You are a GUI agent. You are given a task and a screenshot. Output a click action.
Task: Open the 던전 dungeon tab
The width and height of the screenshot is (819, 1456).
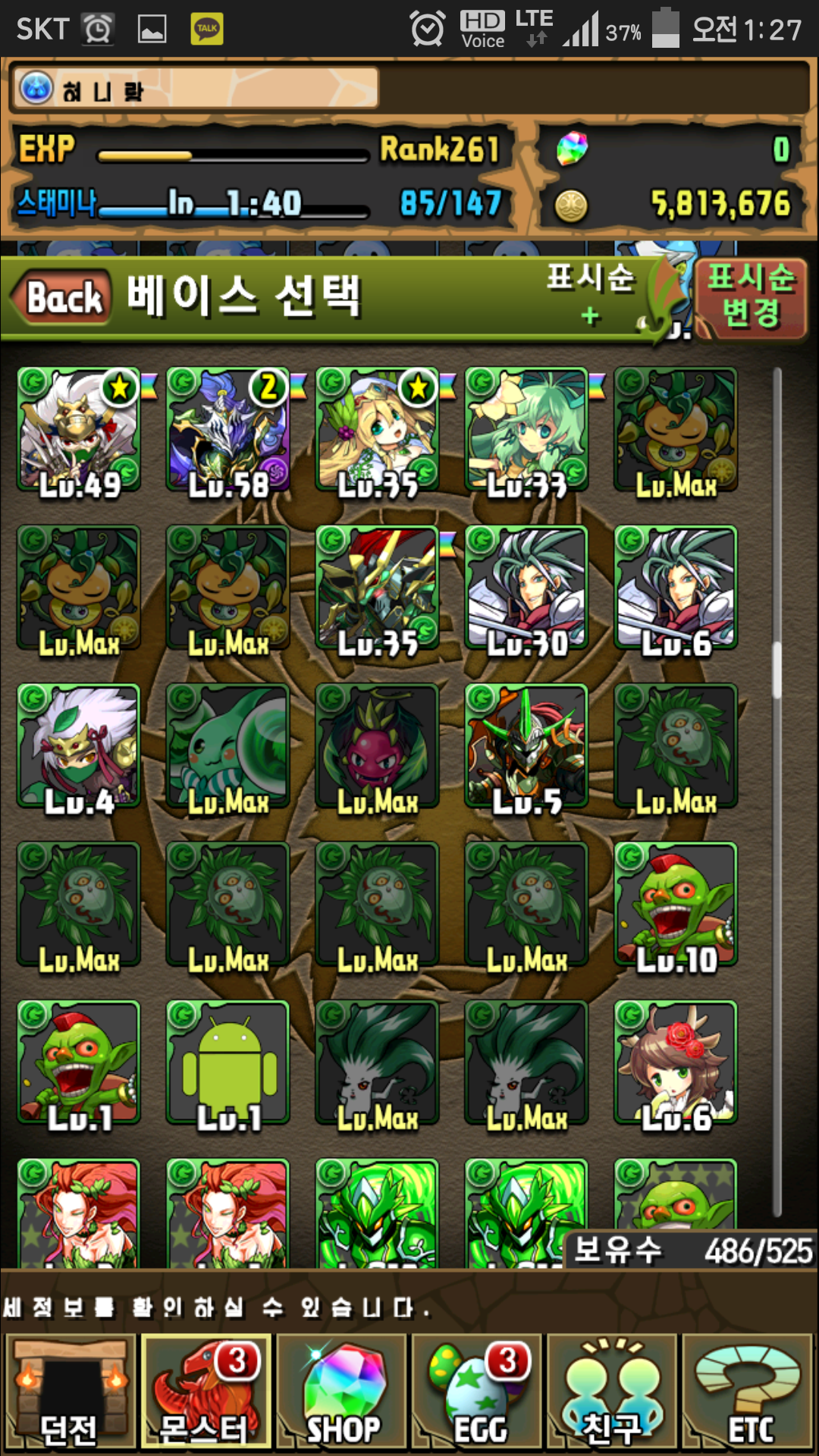click(x=69, y=1393)
